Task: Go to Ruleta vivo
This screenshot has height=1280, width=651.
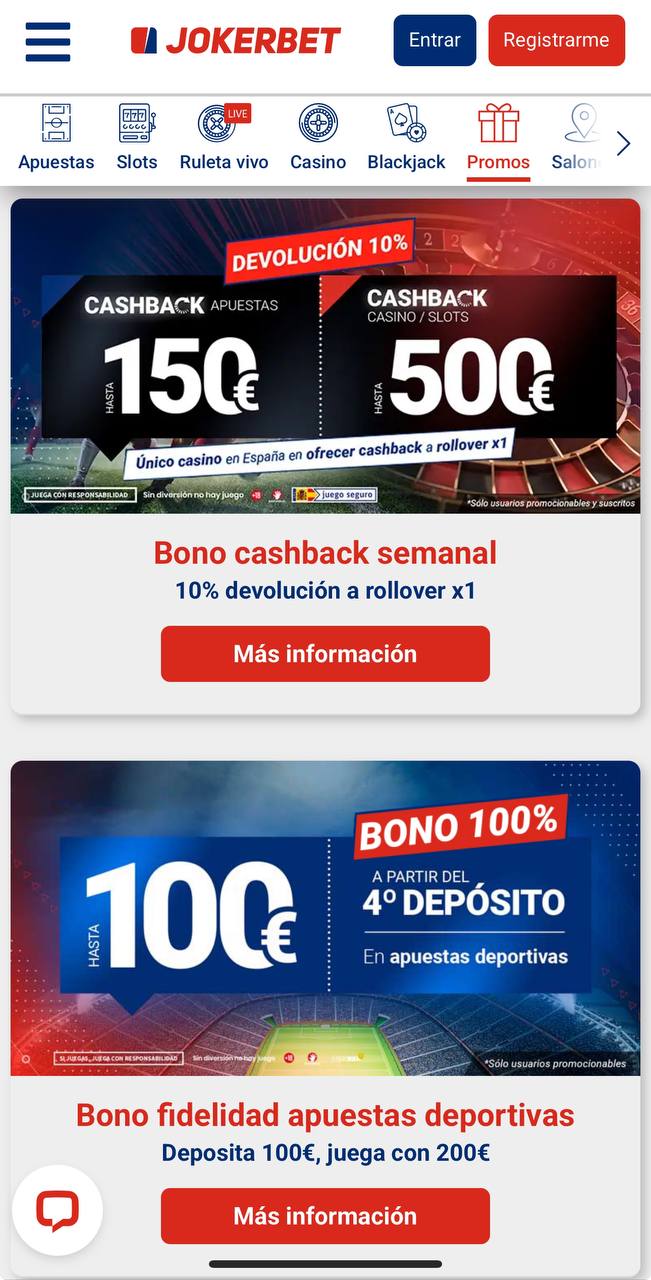Action: [224, 137]
